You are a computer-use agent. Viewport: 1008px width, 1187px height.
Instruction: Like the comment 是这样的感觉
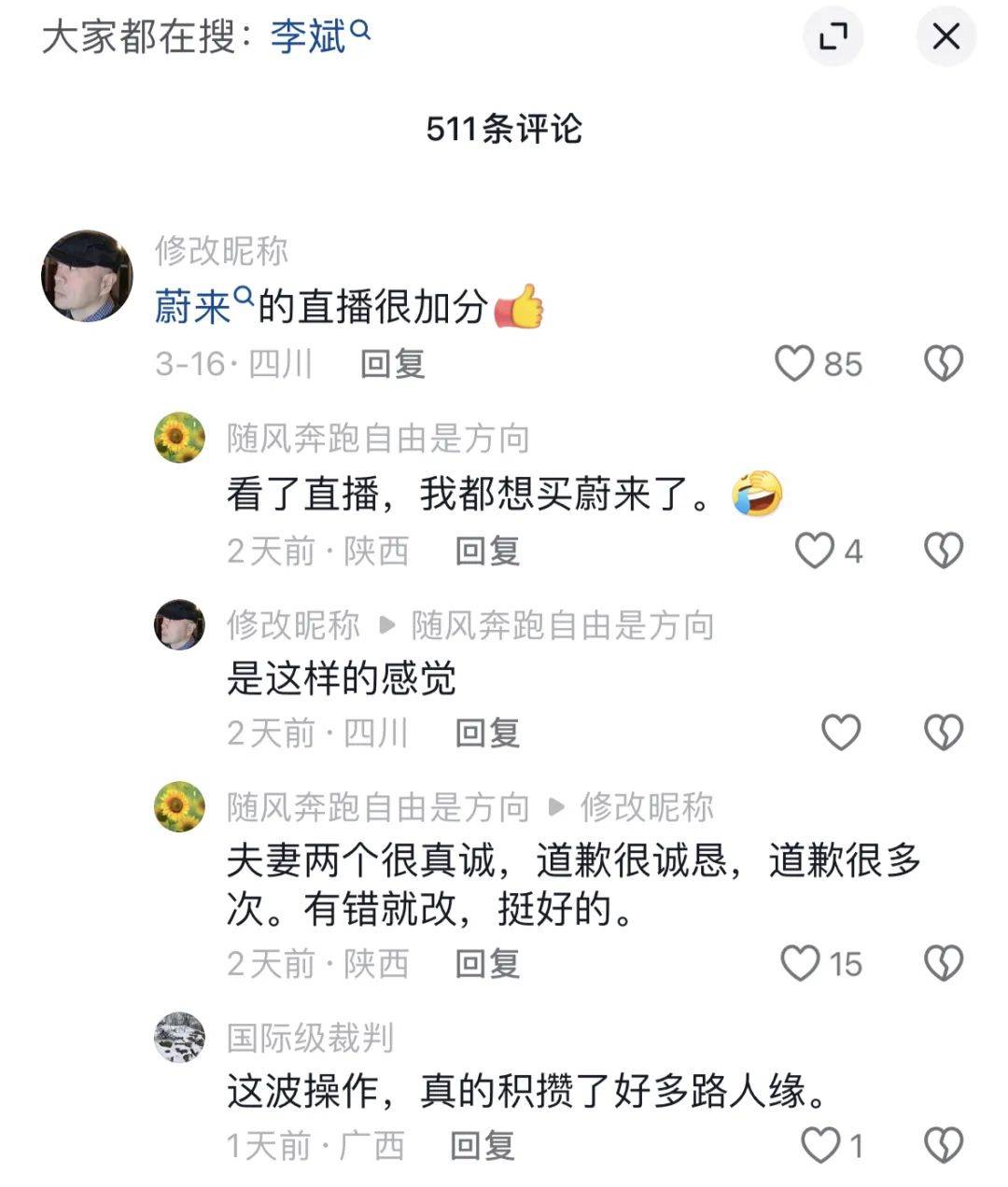[840, 733]
